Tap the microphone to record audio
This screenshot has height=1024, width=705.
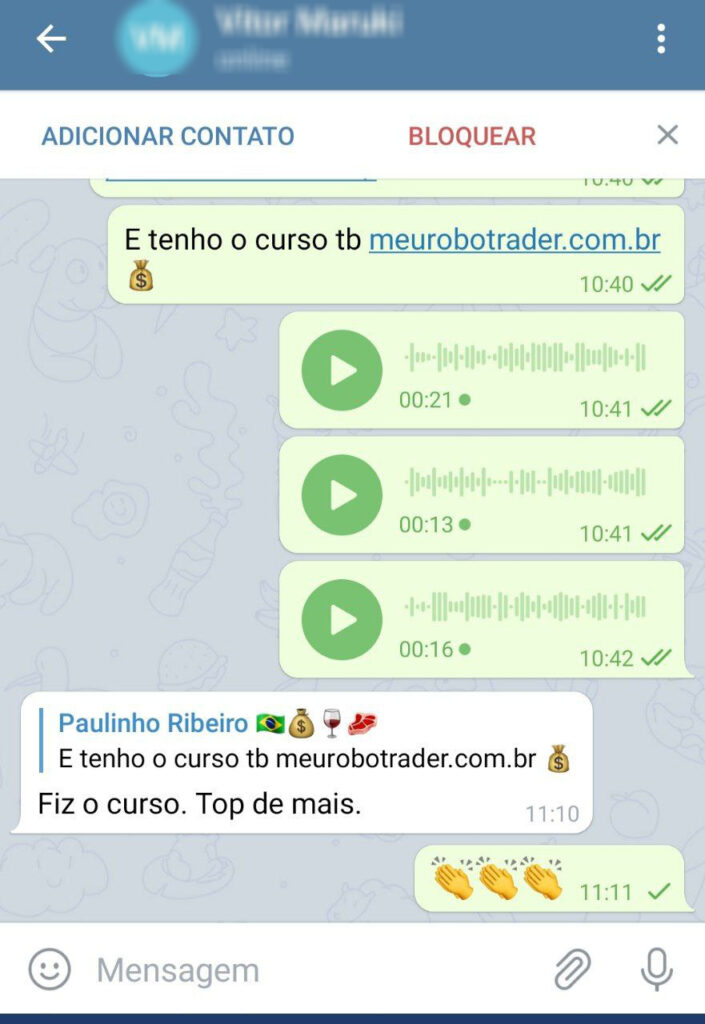[656, 969]
